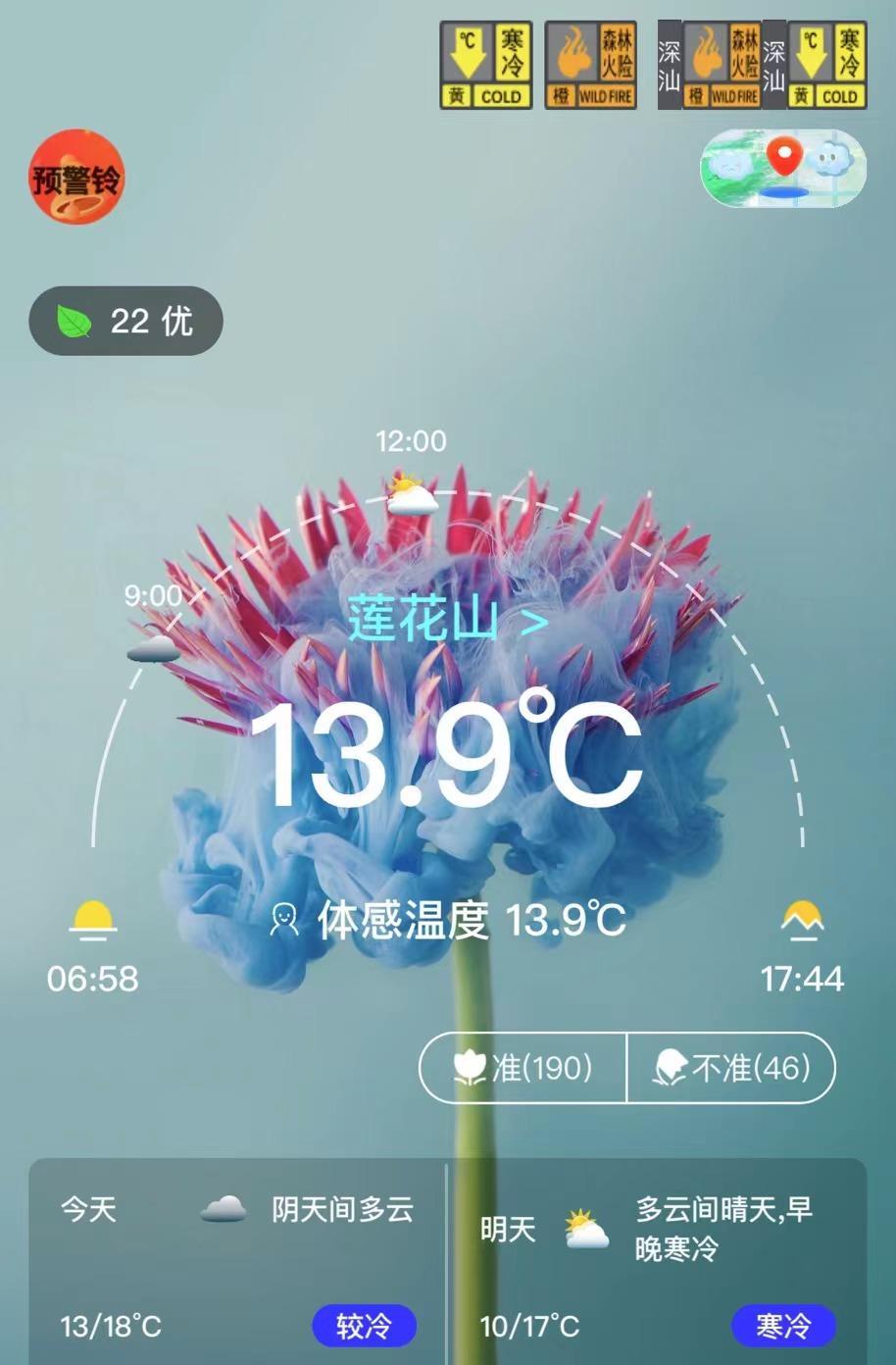Open today's forecast card 今天

[x=237, y=1265]
